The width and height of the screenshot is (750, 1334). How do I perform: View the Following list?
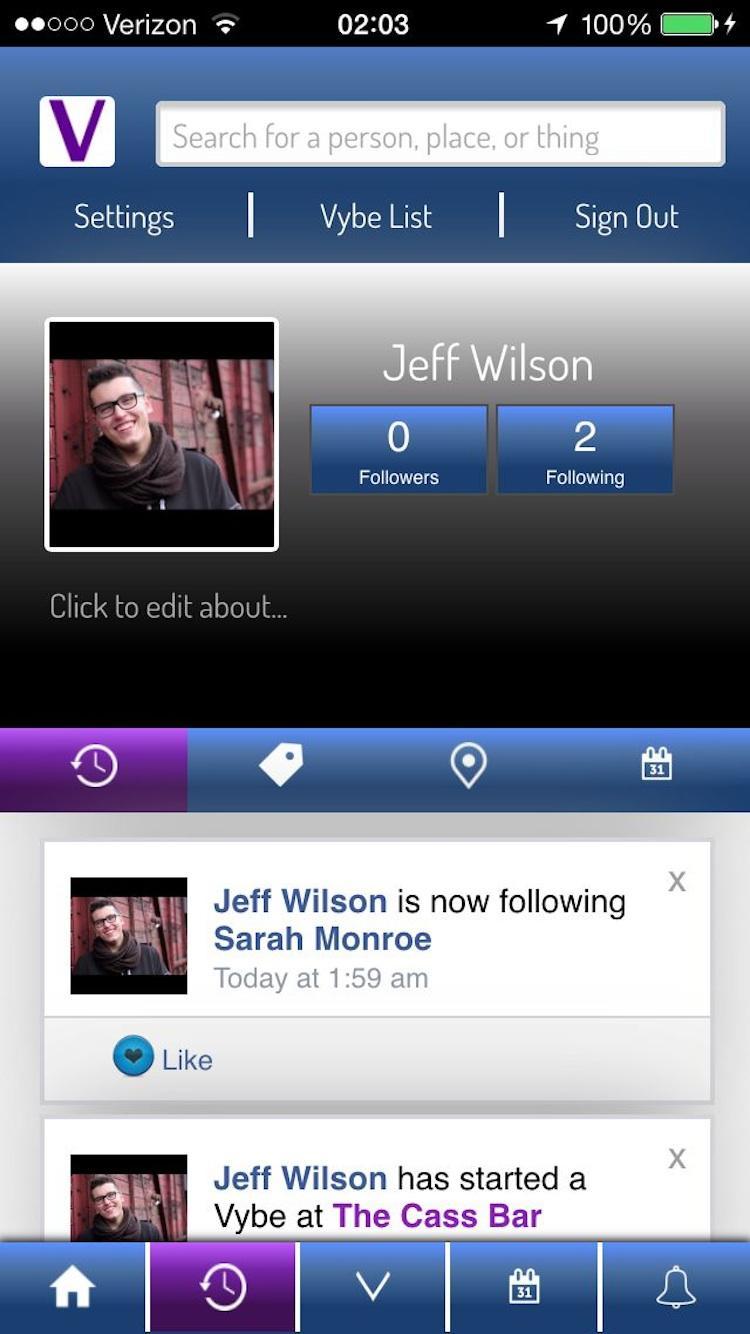coord(585,449)
